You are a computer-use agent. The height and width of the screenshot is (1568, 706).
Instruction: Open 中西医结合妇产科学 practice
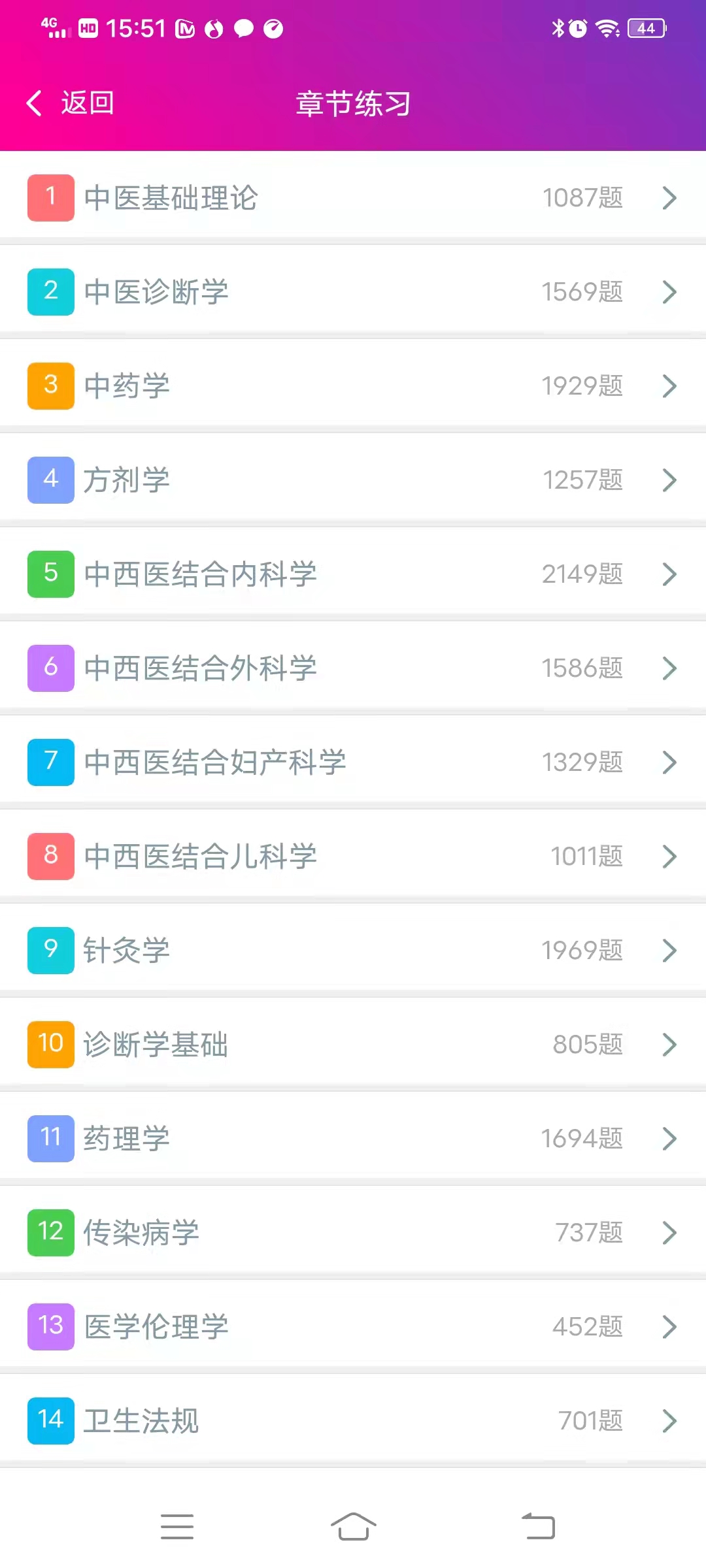353,762
